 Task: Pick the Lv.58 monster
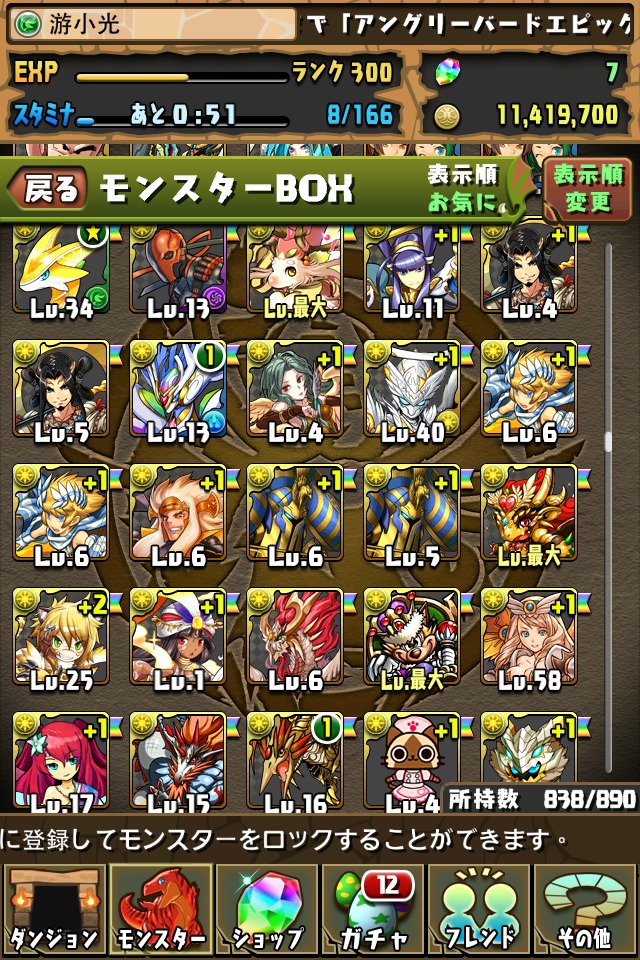[529, 638]
